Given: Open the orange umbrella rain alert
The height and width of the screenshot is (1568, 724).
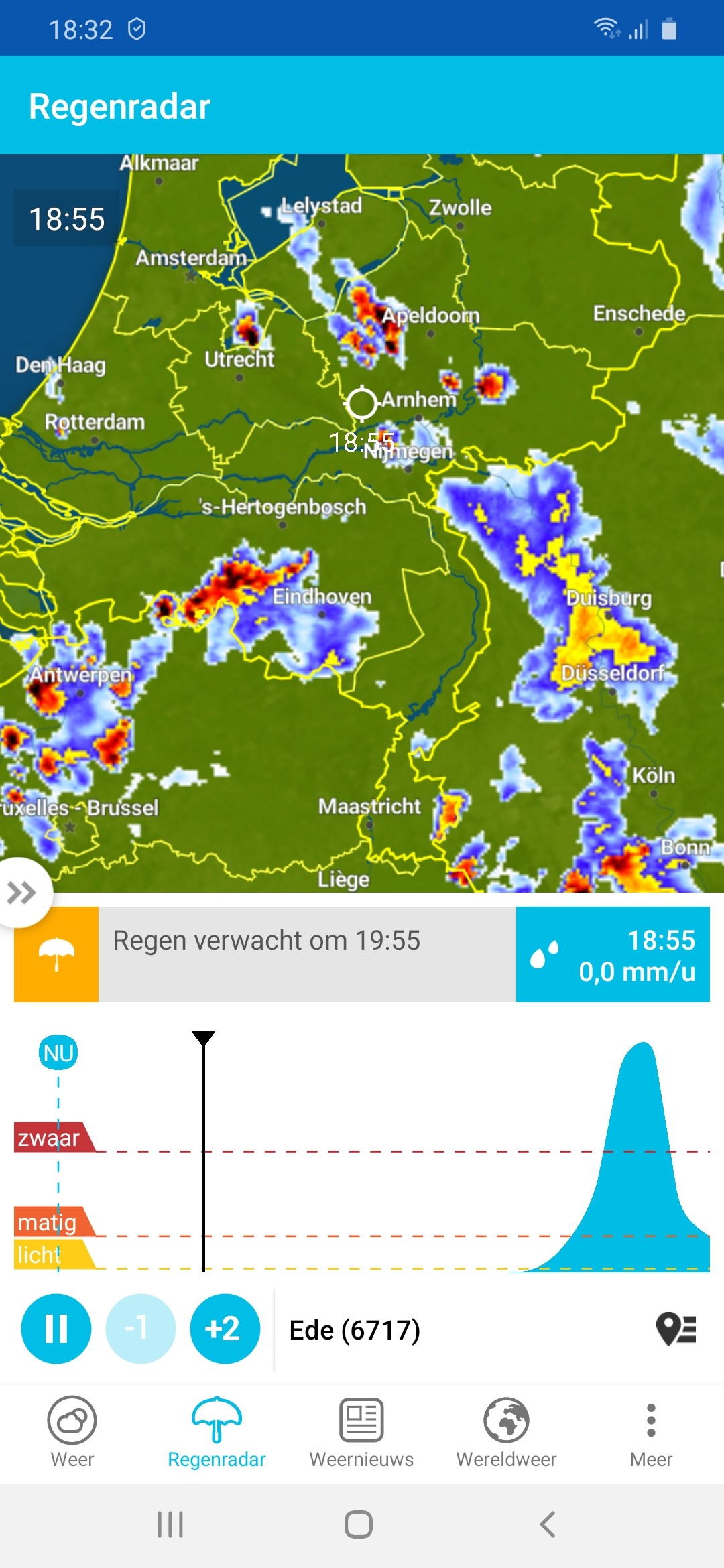Looking at the screenshot, I should click(56, 954).
